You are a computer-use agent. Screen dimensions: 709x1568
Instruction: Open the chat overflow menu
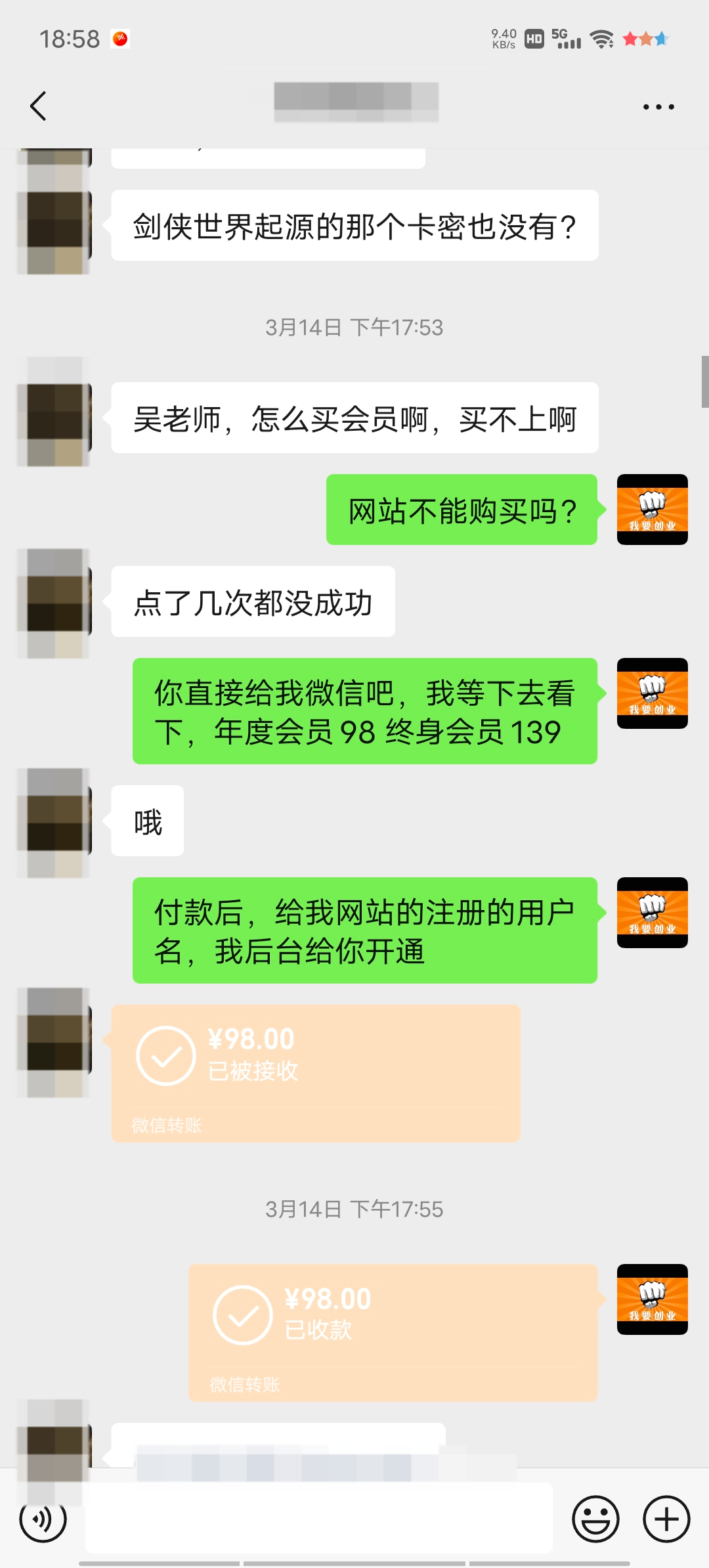point(658,106)
